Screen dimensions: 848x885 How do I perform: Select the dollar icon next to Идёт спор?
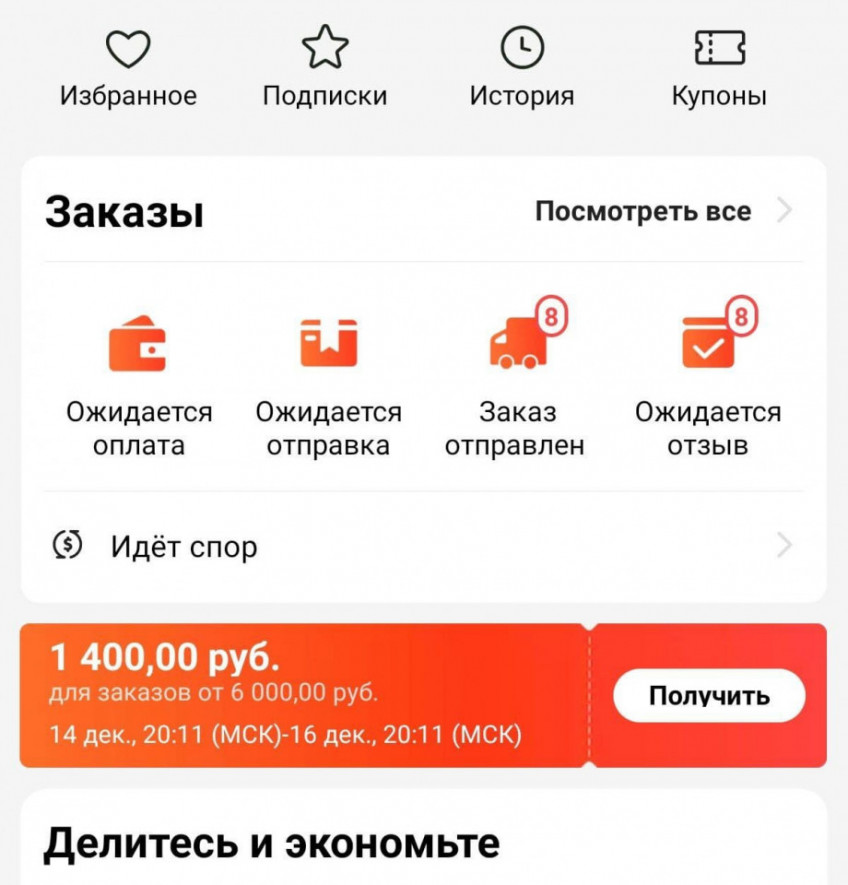coord(66,546)
